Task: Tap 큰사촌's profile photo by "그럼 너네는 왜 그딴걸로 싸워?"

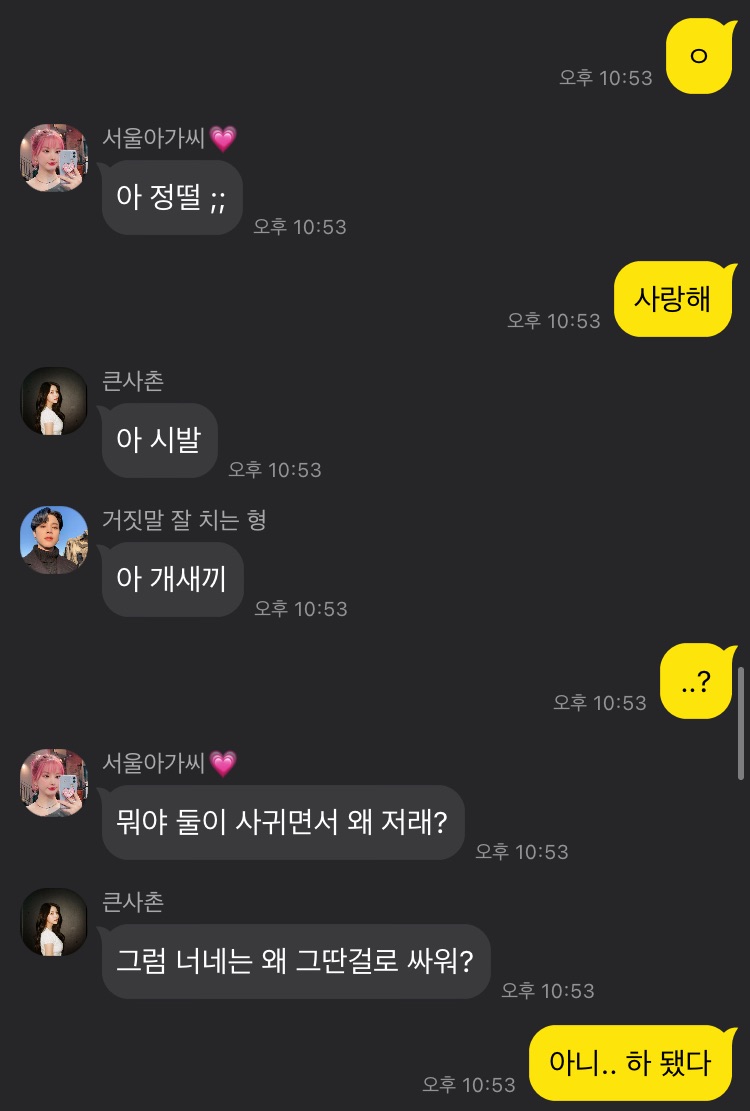Action: pos(54,921)
